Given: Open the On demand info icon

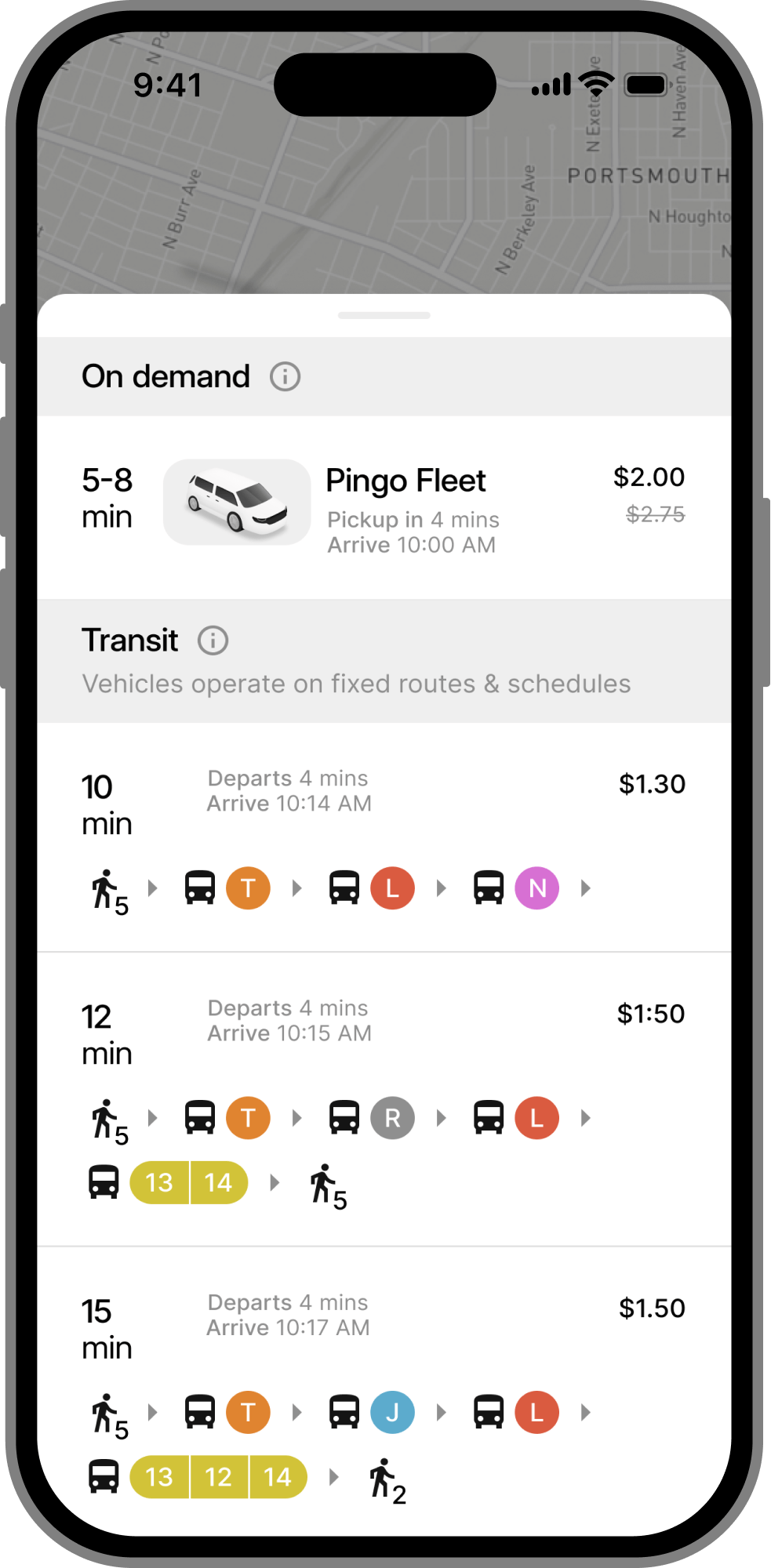Looking at the screenshot, I should [x=285, y=377].
